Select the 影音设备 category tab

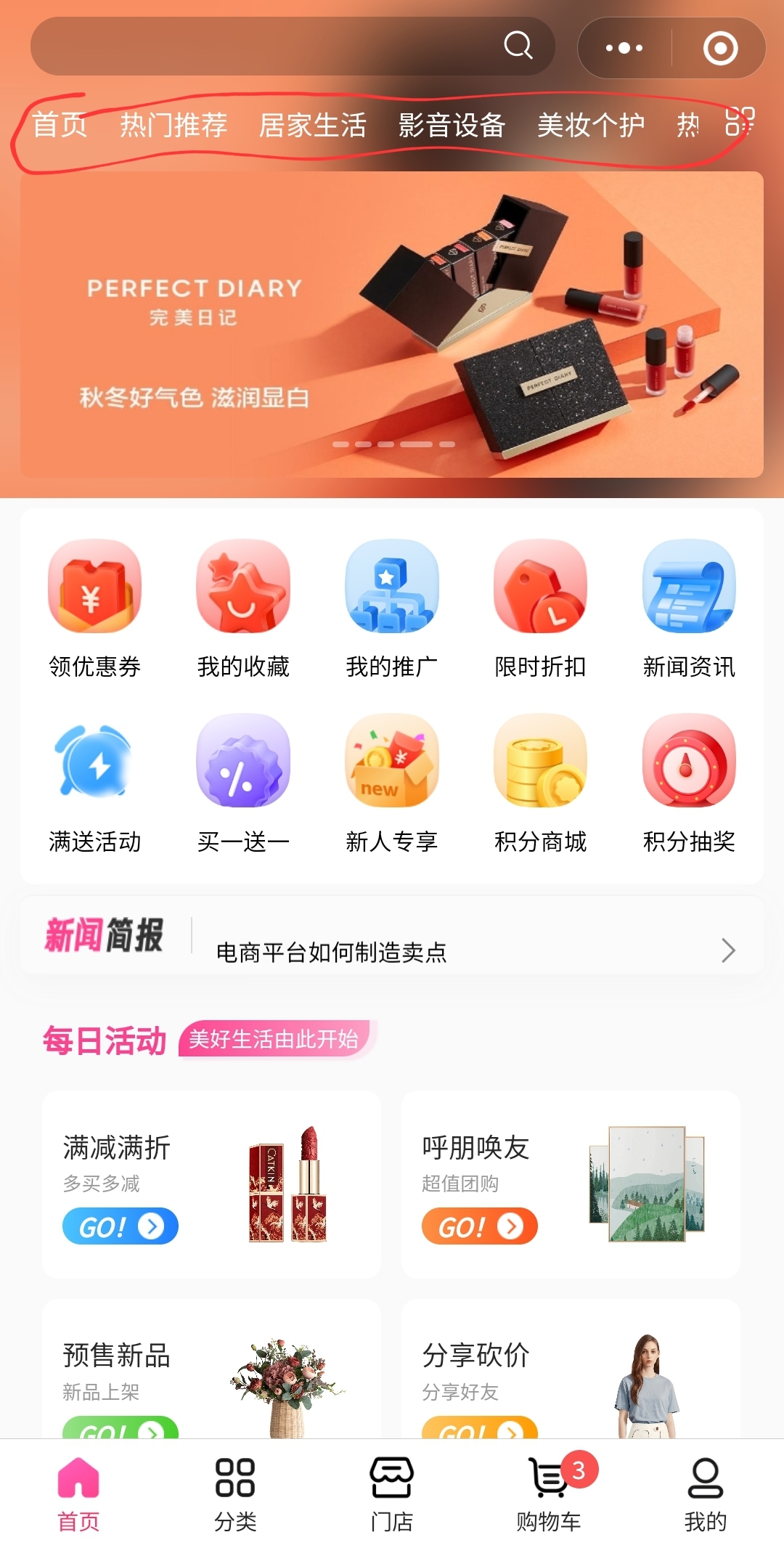(x=452, y=125)
